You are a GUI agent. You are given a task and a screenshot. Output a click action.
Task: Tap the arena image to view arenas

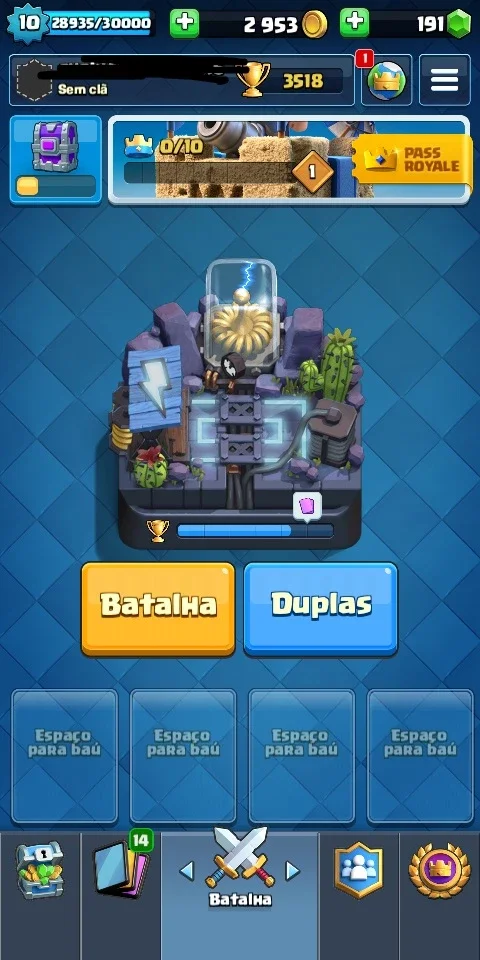coord(239,398)
